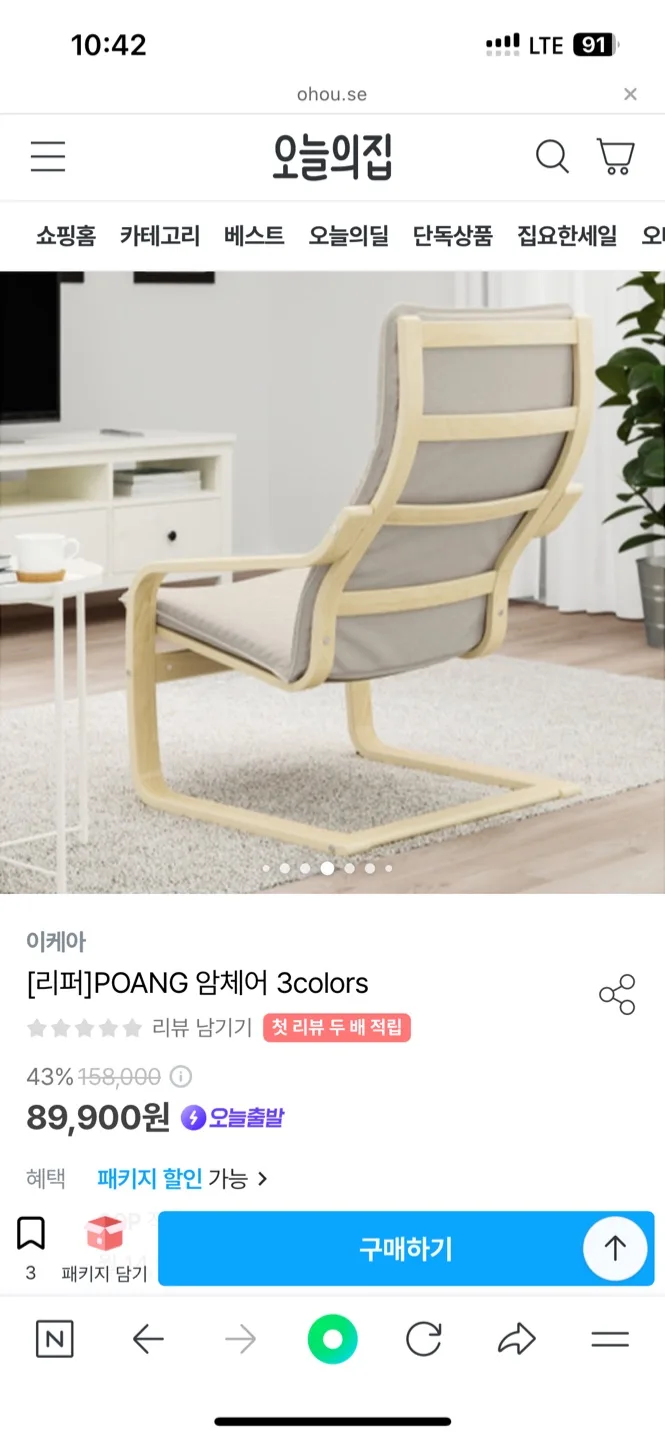Image resolution: width=665 pixels, height=1440 pixels.
Task: Open the shopping cart
Action: (x=615, y=157)
